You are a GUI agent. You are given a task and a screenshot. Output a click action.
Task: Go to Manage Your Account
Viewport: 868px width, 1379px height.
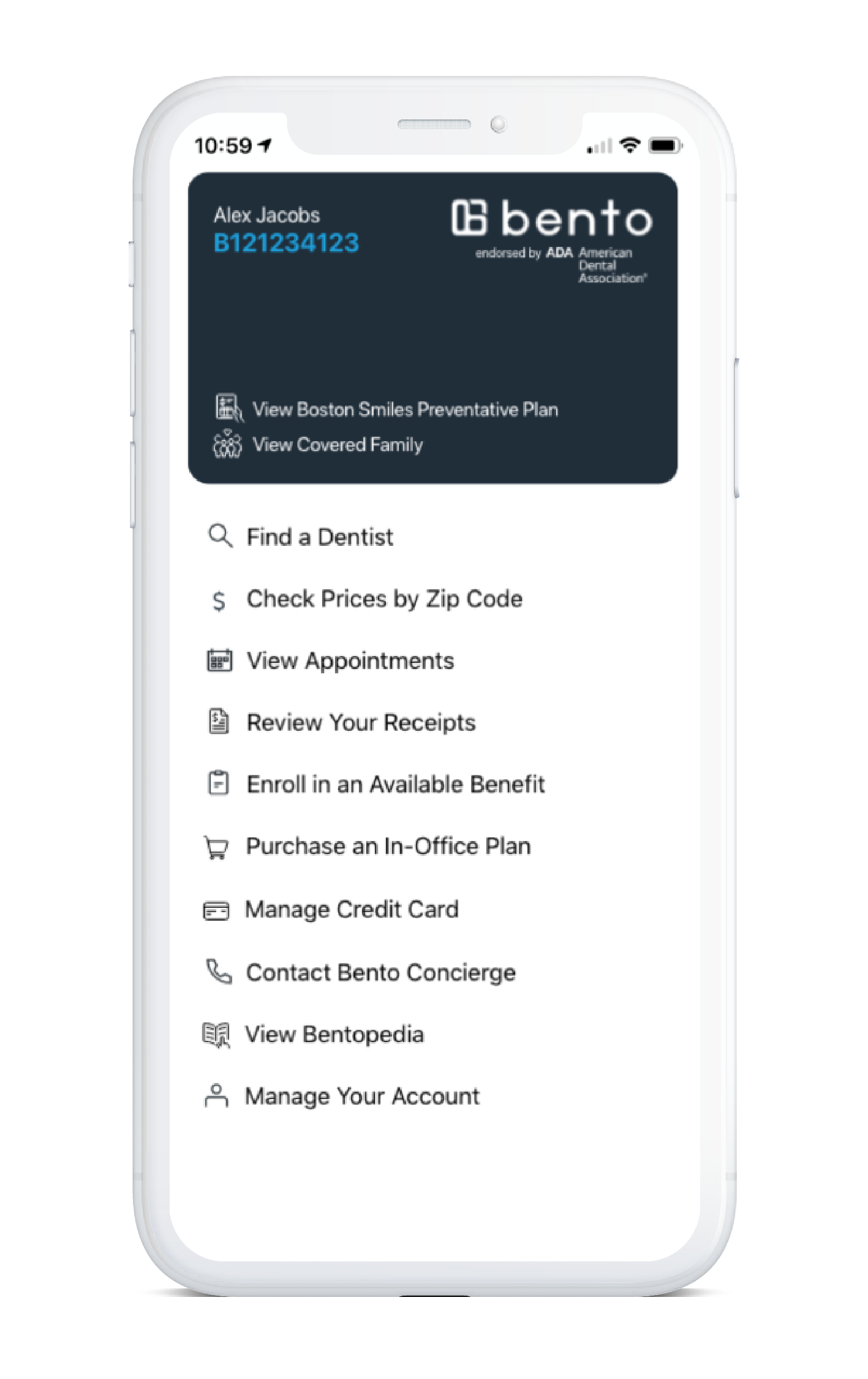click(x=361, y=1096)
